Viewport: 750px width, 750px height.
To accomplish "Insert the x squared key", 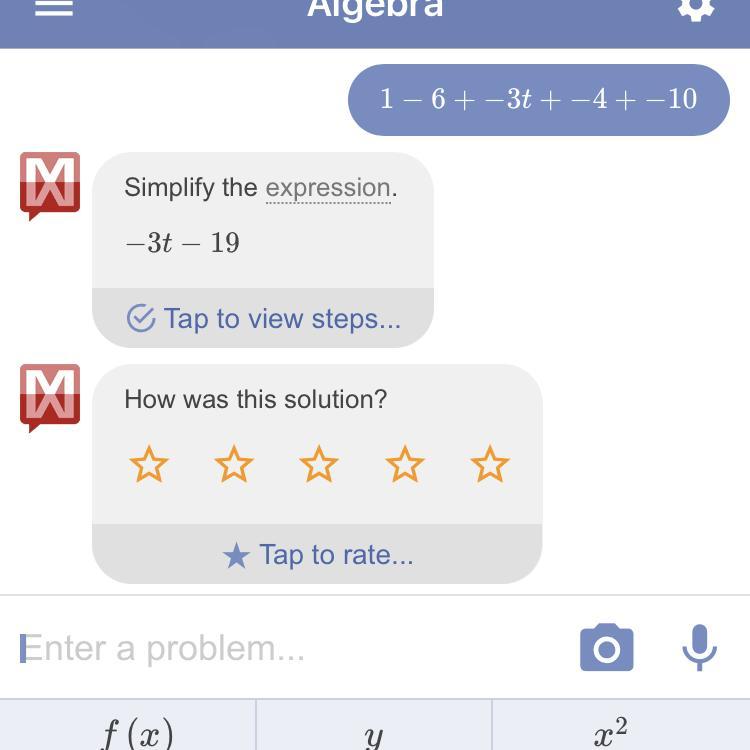I will tap(610, 733).
